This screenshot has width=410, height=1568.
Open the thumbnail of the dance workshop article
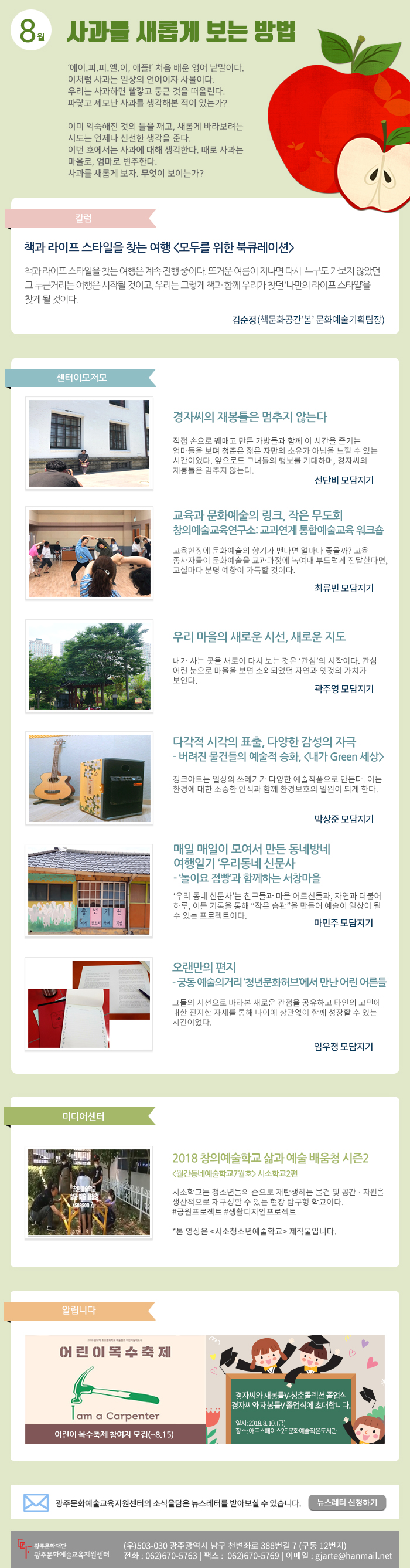coord(90,553)
